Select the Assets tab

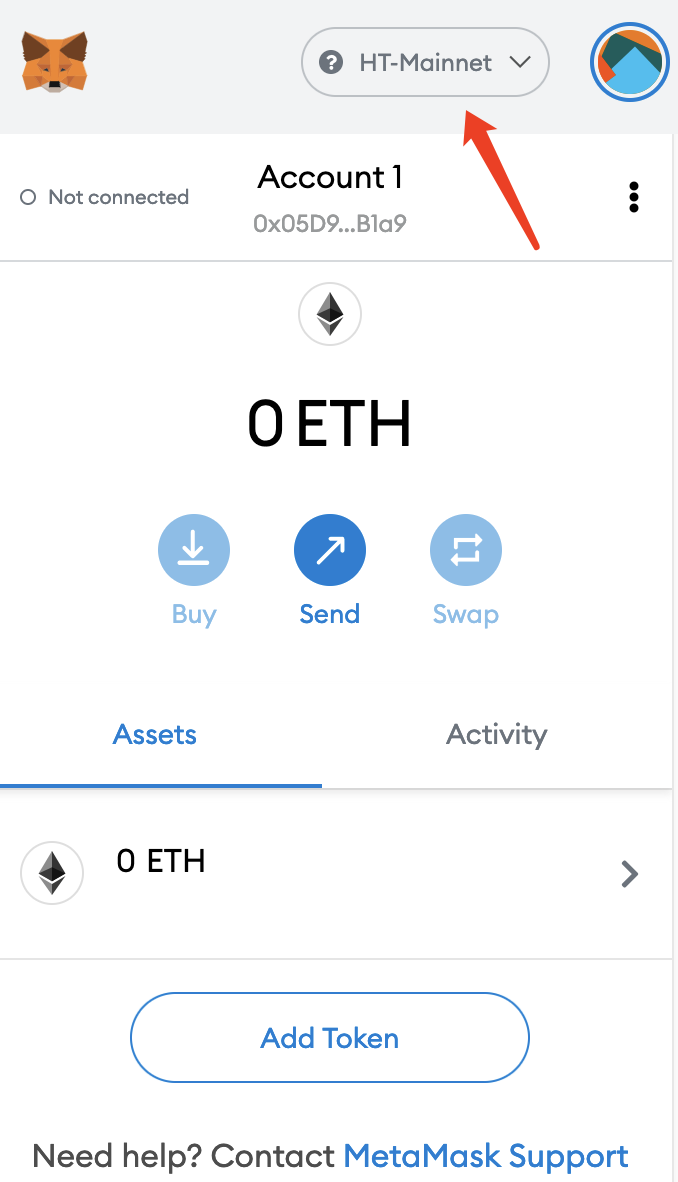pyautogui.click(x=155, y=734)
